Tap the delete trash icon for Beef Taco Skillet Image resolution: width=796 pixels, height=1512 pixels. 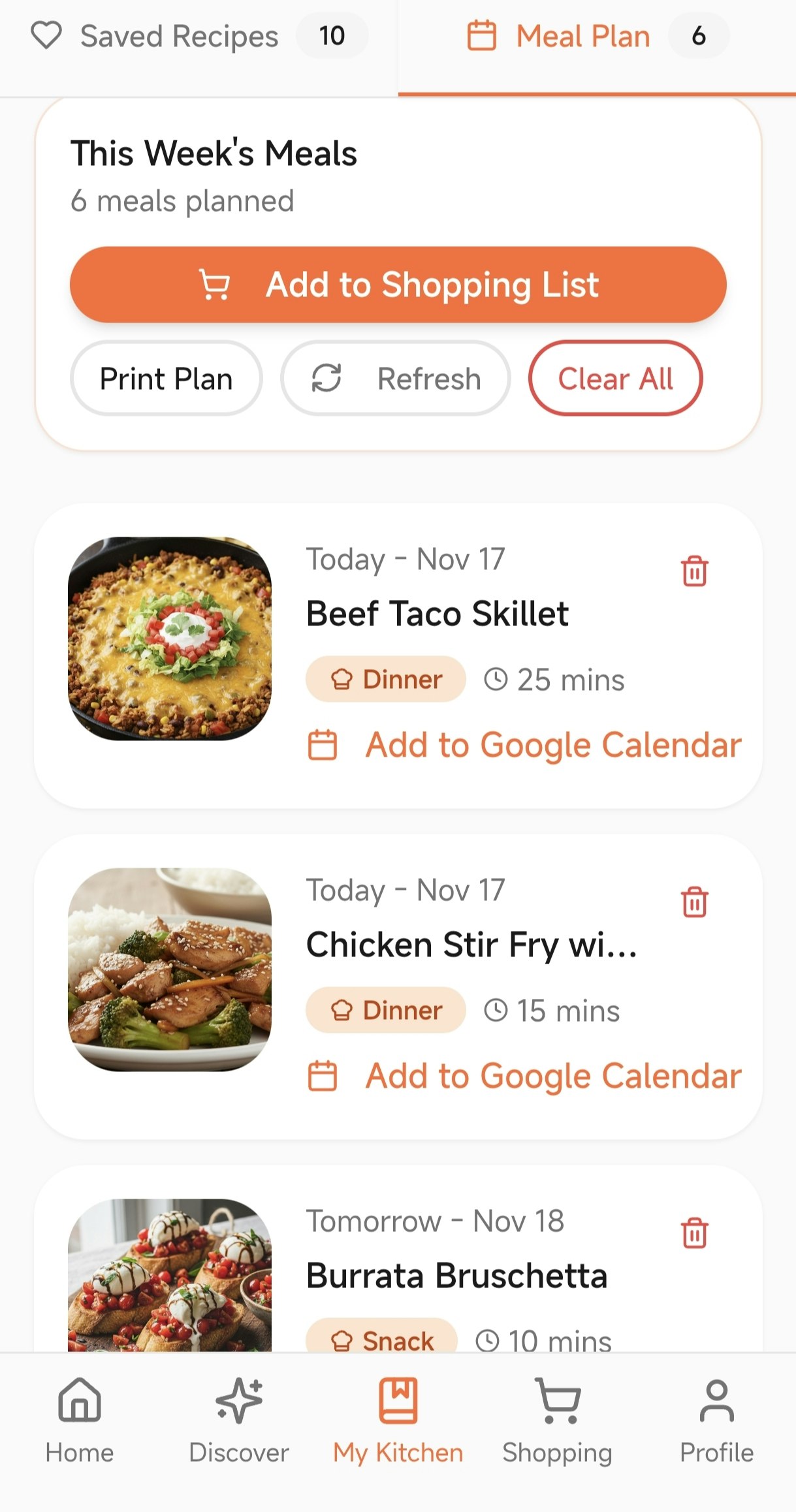[693, 571]
